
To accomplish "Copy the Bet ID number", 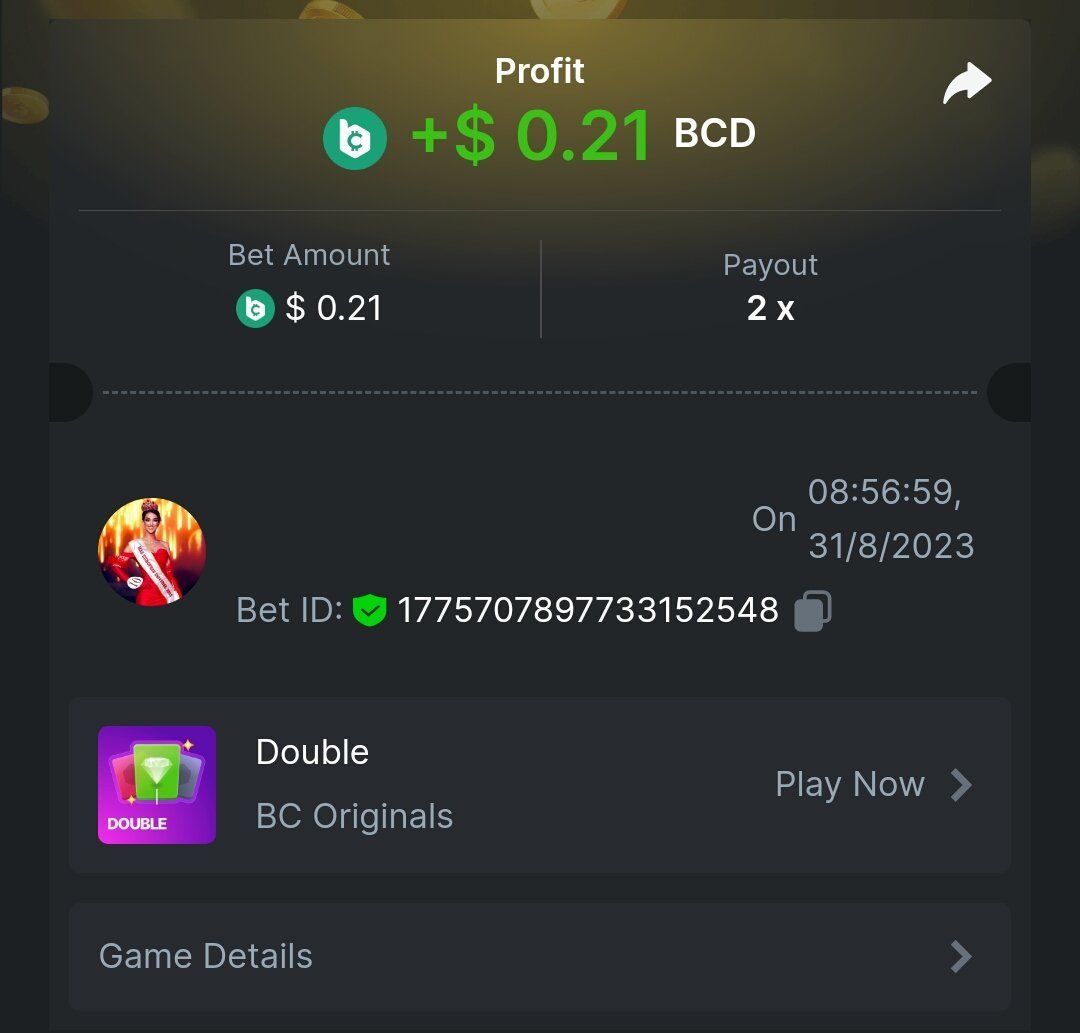I will pos(812,610).
